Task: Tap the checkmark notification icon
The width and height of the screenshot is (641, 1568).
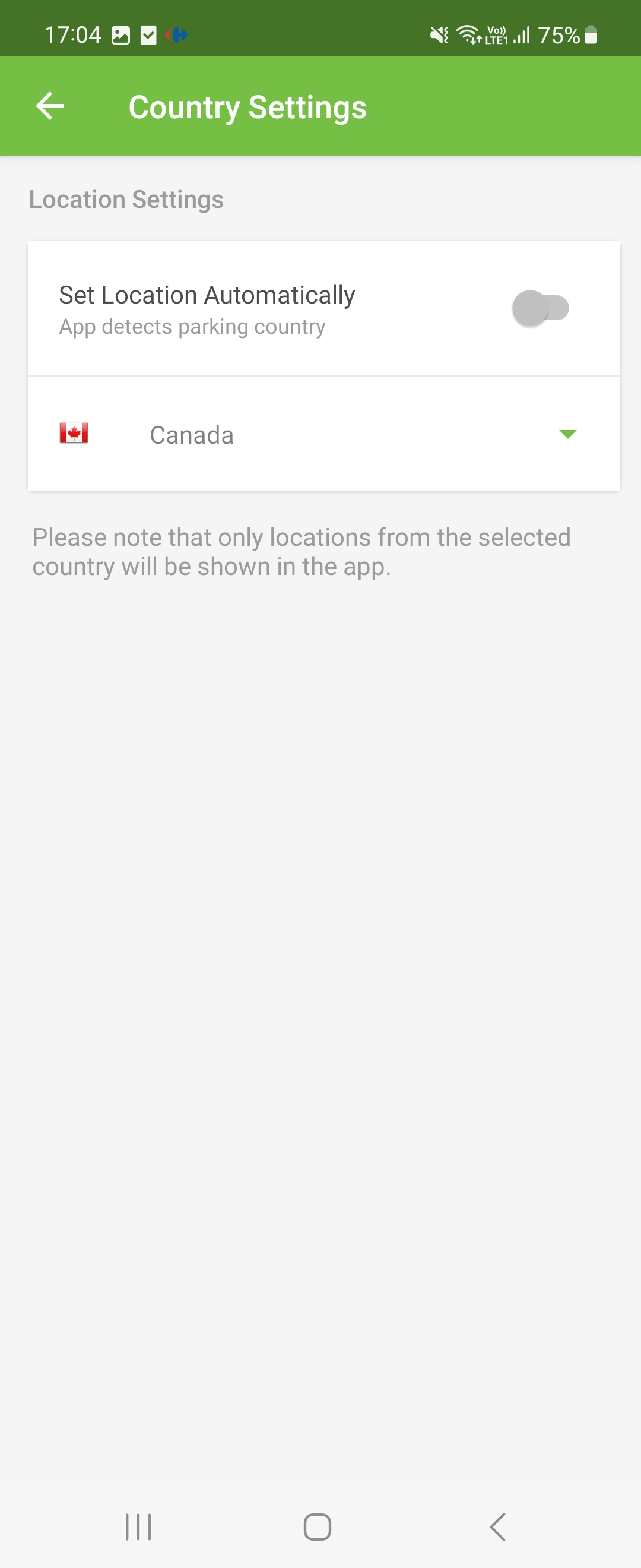Action: point(149,34)
